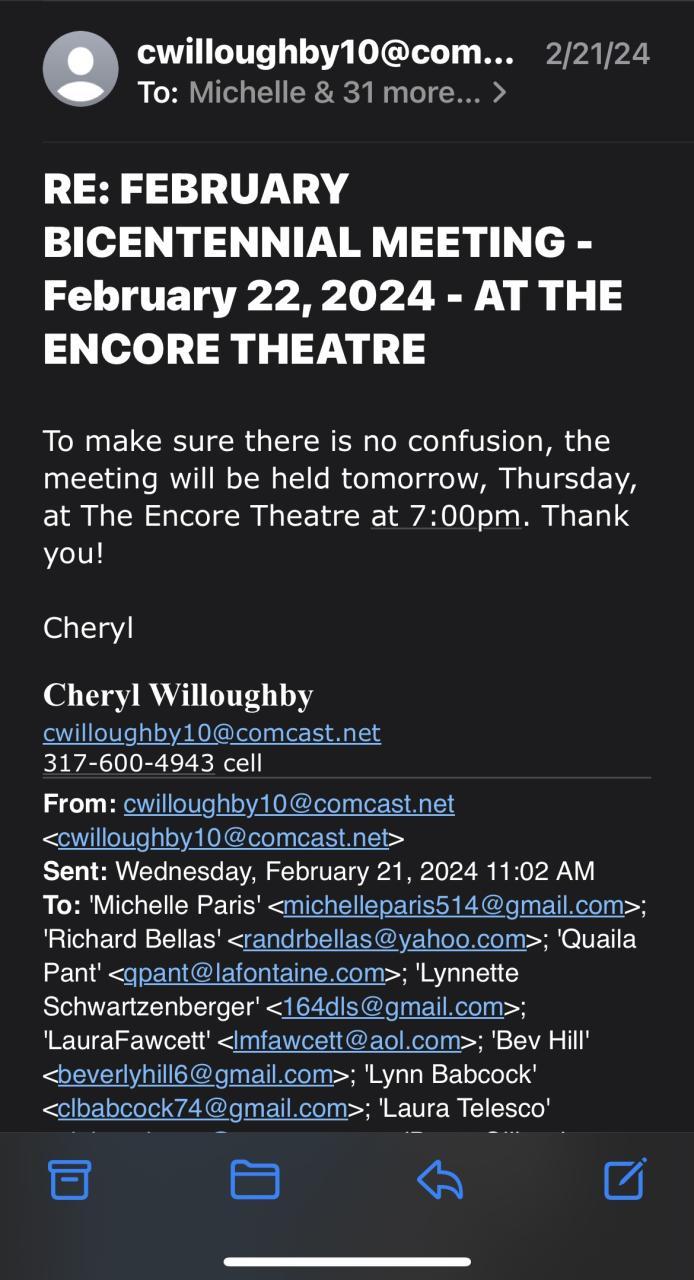Open the From cwilloughby10@comcast.net link
Viewport: 694px width, 1280px height.
pos(289,803)
